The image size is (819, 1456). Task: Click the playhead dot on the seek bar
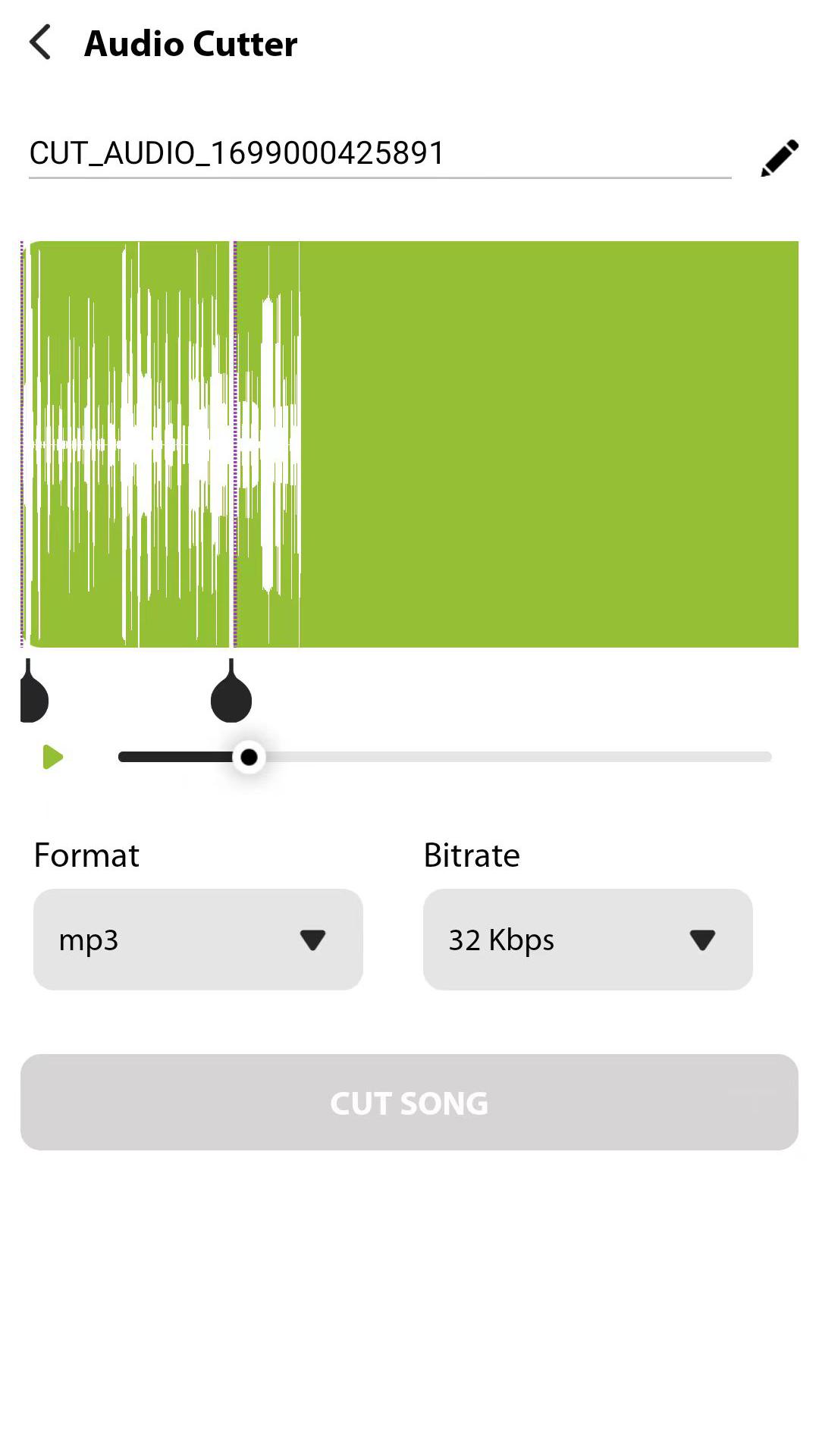tap(249, 756)
